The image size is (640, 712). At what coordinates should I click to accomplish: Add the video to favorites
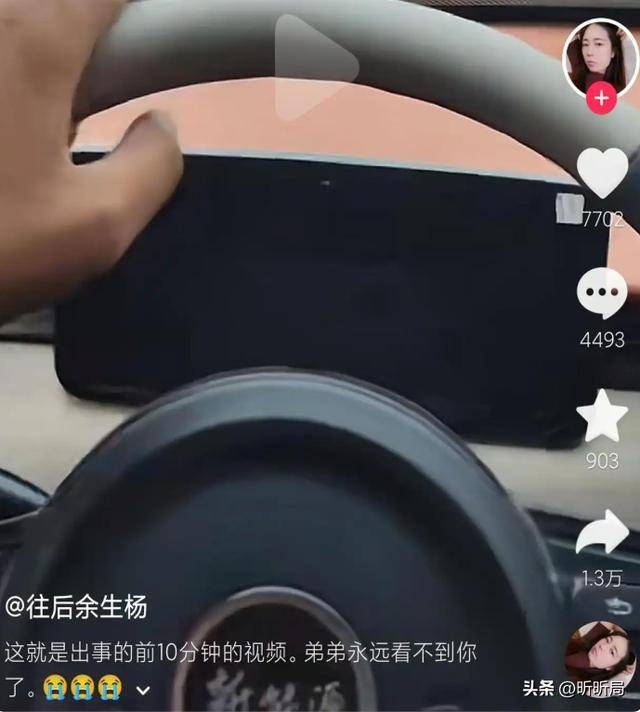click(x=602, y=418)
